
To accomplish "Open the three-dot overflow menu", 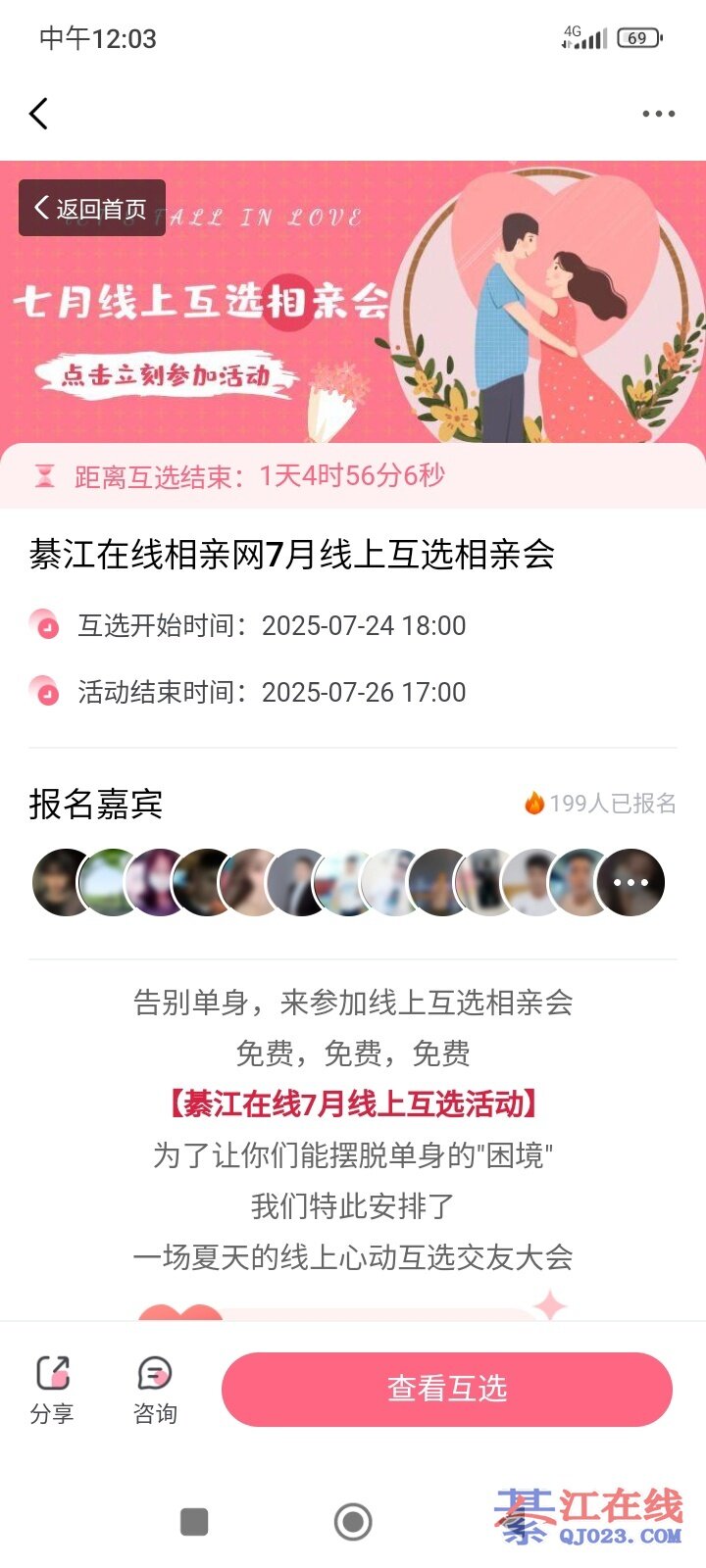I will [x=658, y=114].
